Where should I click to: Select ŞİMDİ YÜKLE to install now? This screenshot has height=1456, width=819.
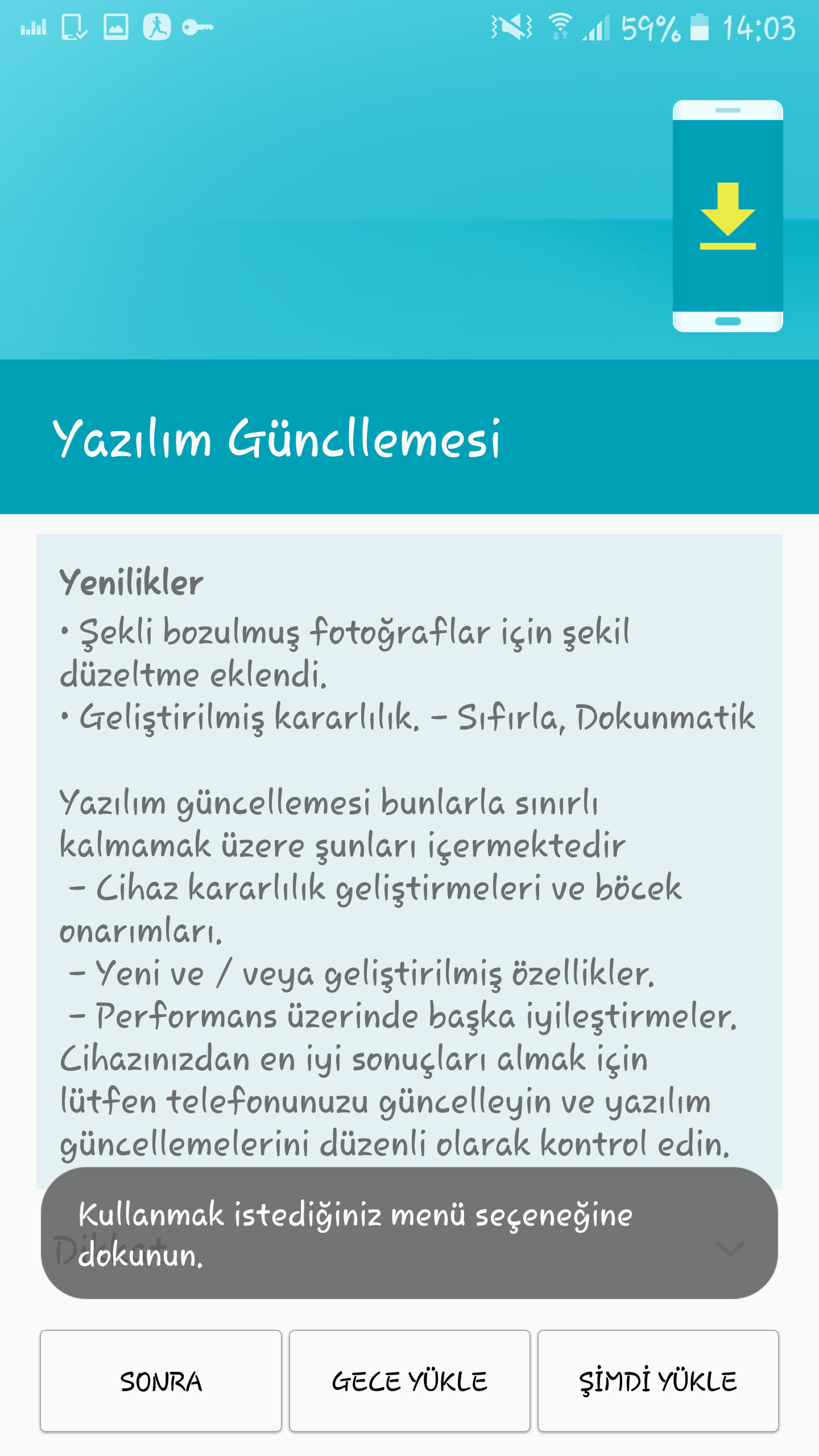658,1380
